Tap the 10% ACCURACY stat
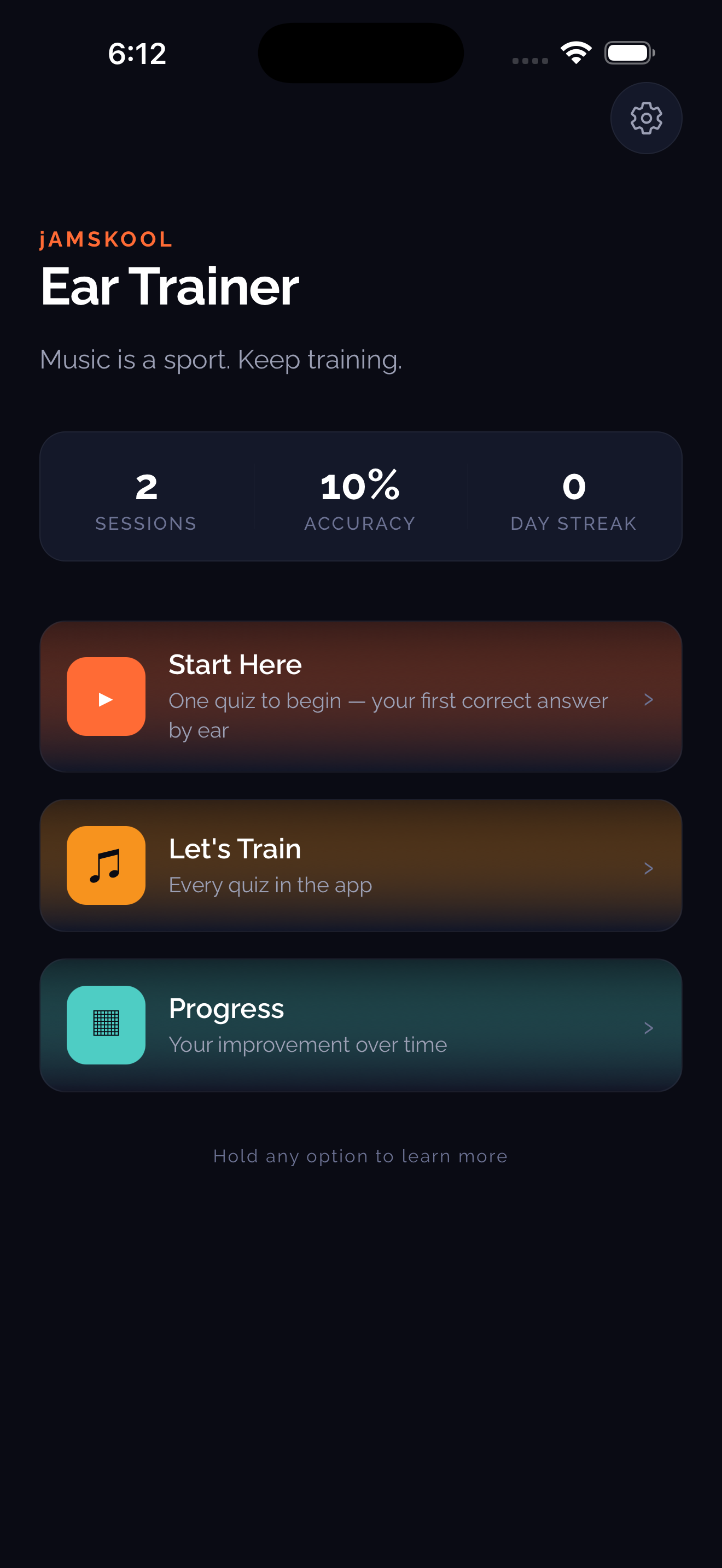722x1568 pixels. [359, 499]
